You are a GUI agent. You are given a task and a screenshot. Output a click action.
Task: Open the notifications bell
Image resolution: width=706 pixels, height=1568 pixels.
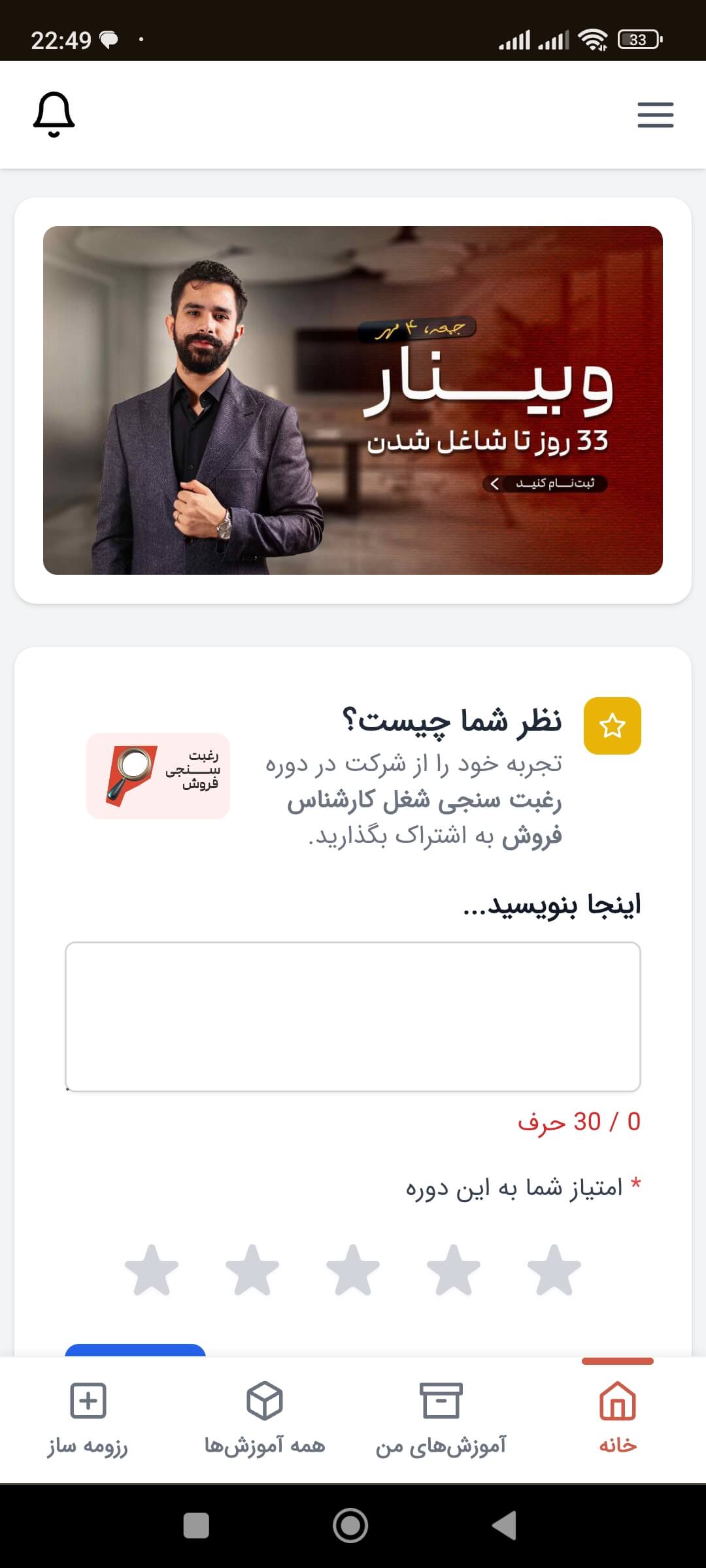coord(54,115)
